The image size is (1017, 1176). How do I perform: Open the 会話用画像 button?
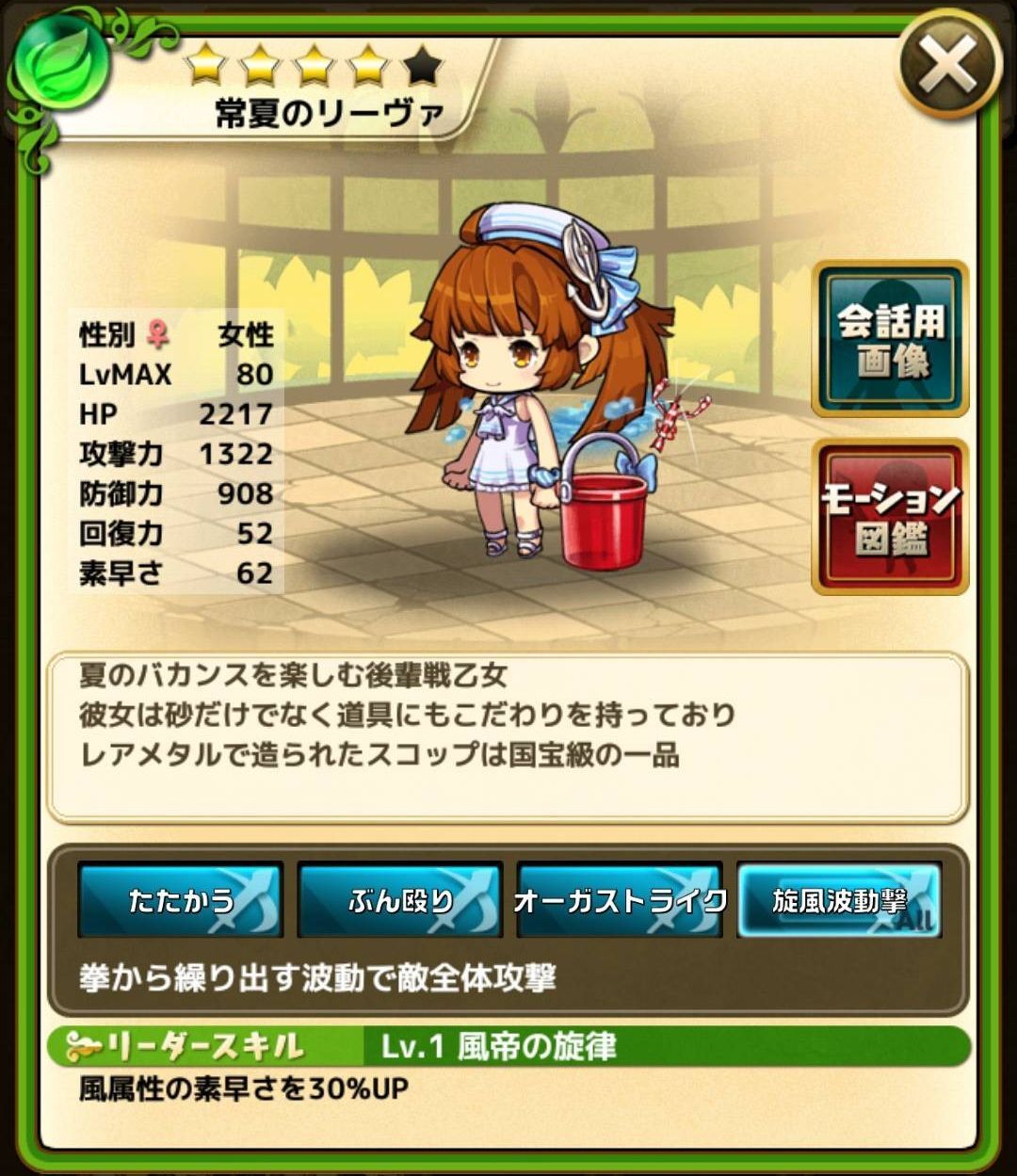(890, 339)
